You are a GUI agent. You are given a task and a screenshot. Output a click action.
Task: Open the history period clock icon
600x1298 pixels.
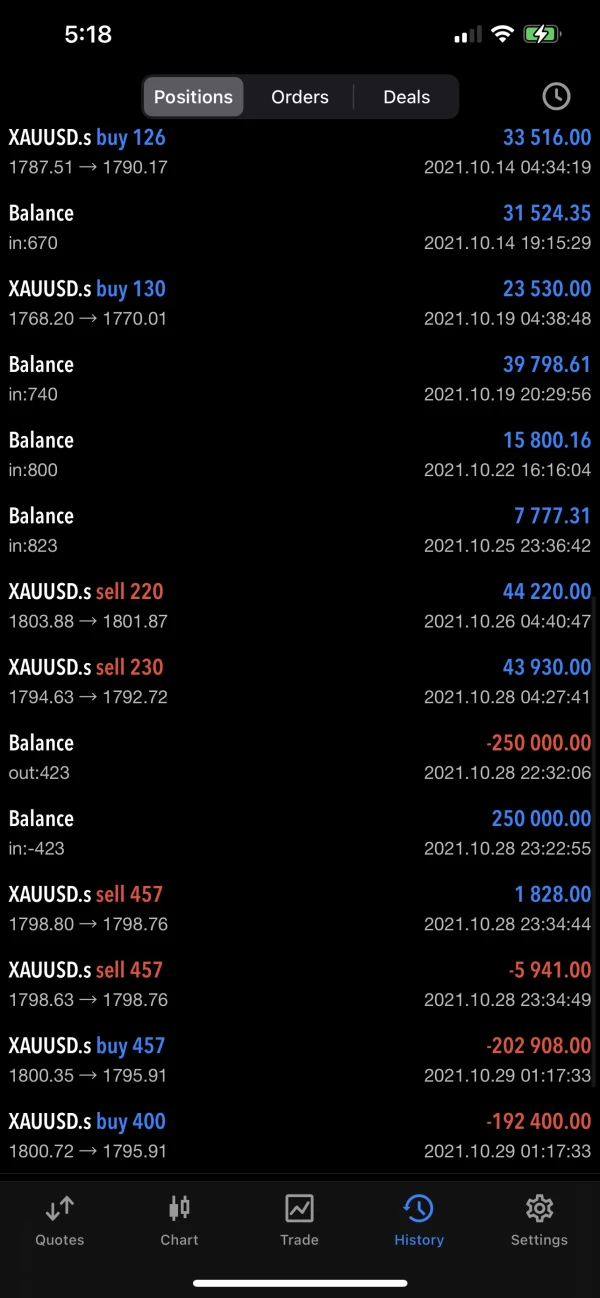pos(556,96)
